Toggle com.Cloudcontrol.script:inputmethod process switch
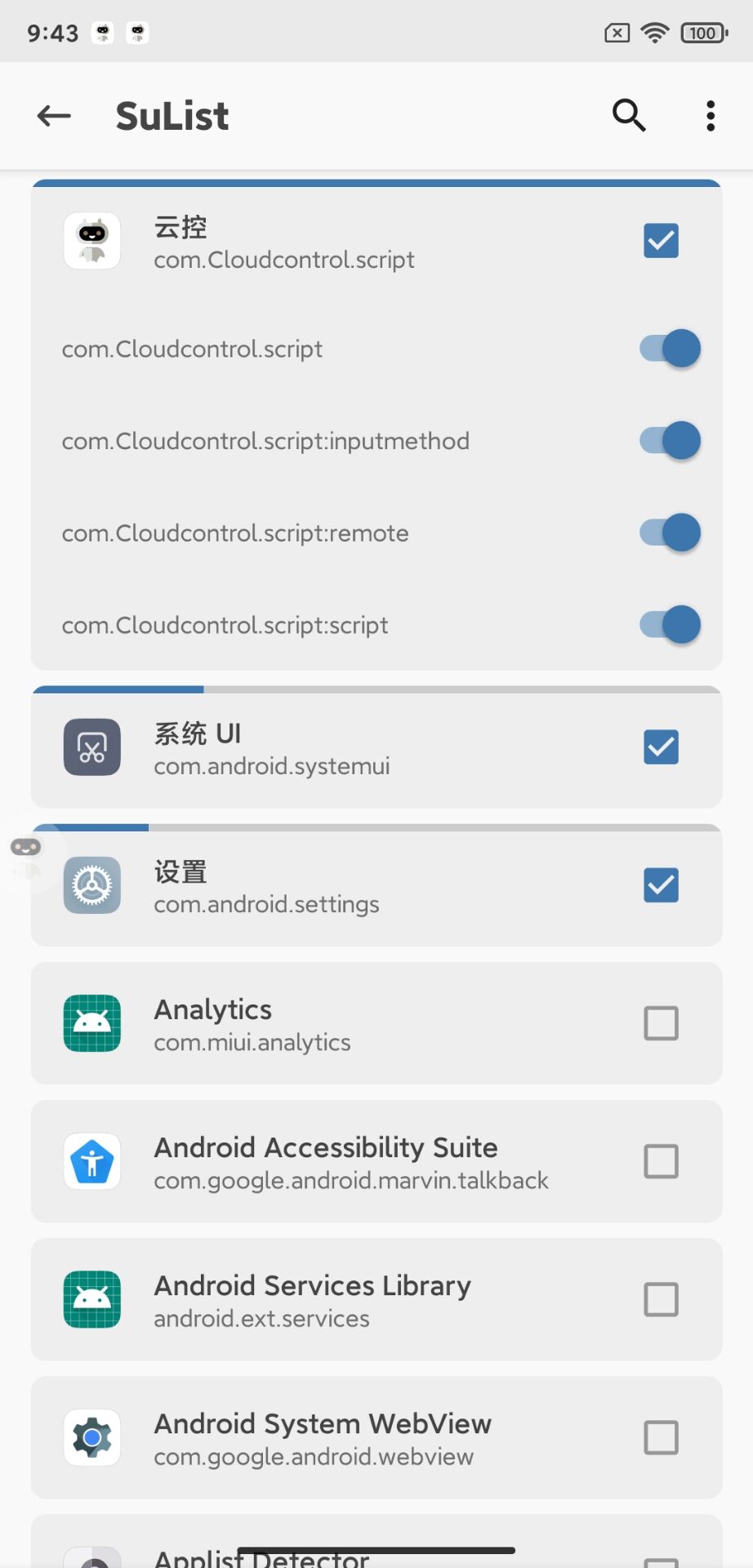The height and width of the screenshot is (1568, 753). click(670, 440)
